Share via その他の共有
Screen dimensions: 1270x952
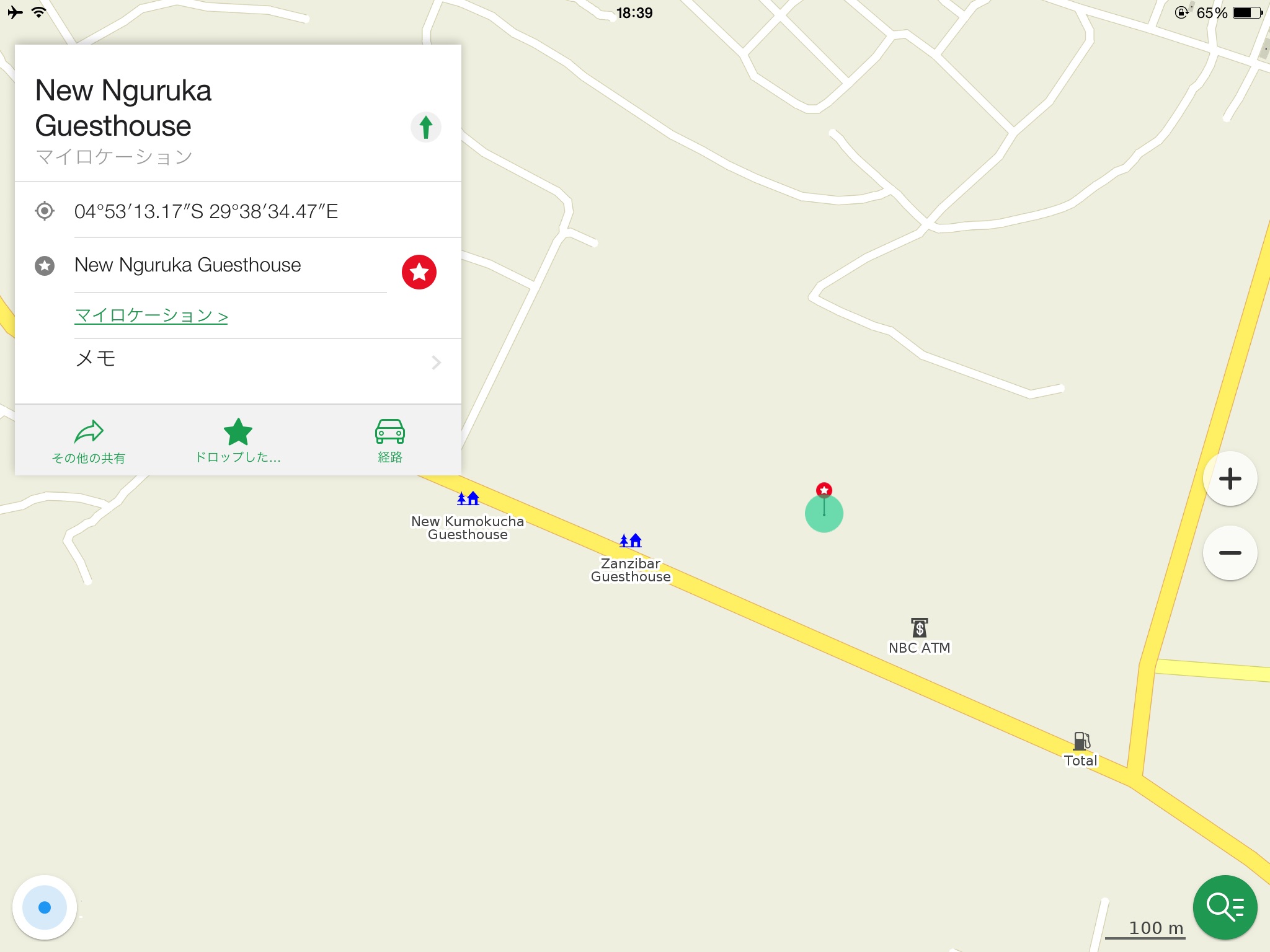pos(89,441)
